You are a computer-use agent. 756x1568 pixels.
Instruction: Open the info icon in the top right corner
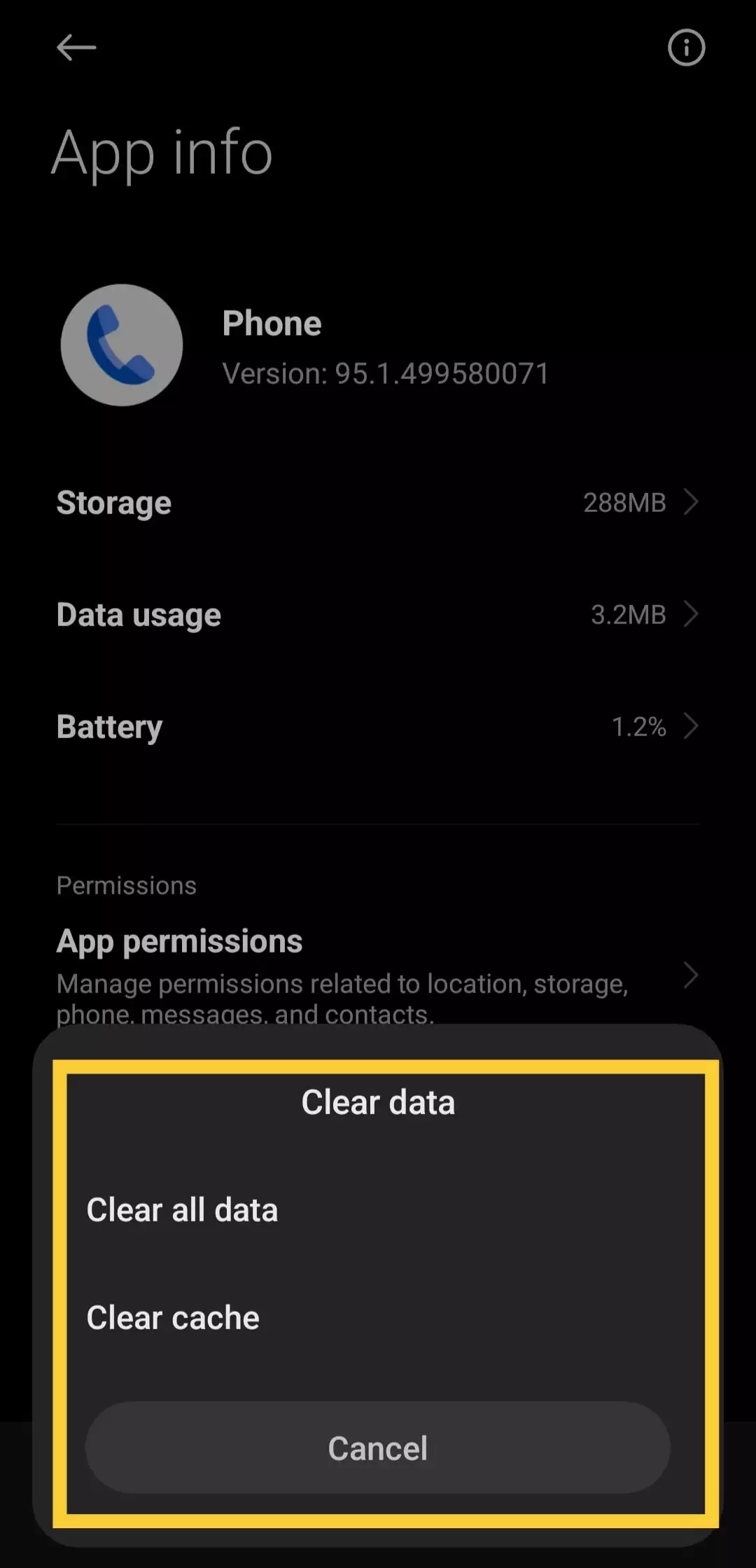pyautogui.click(x=686, y=48)
